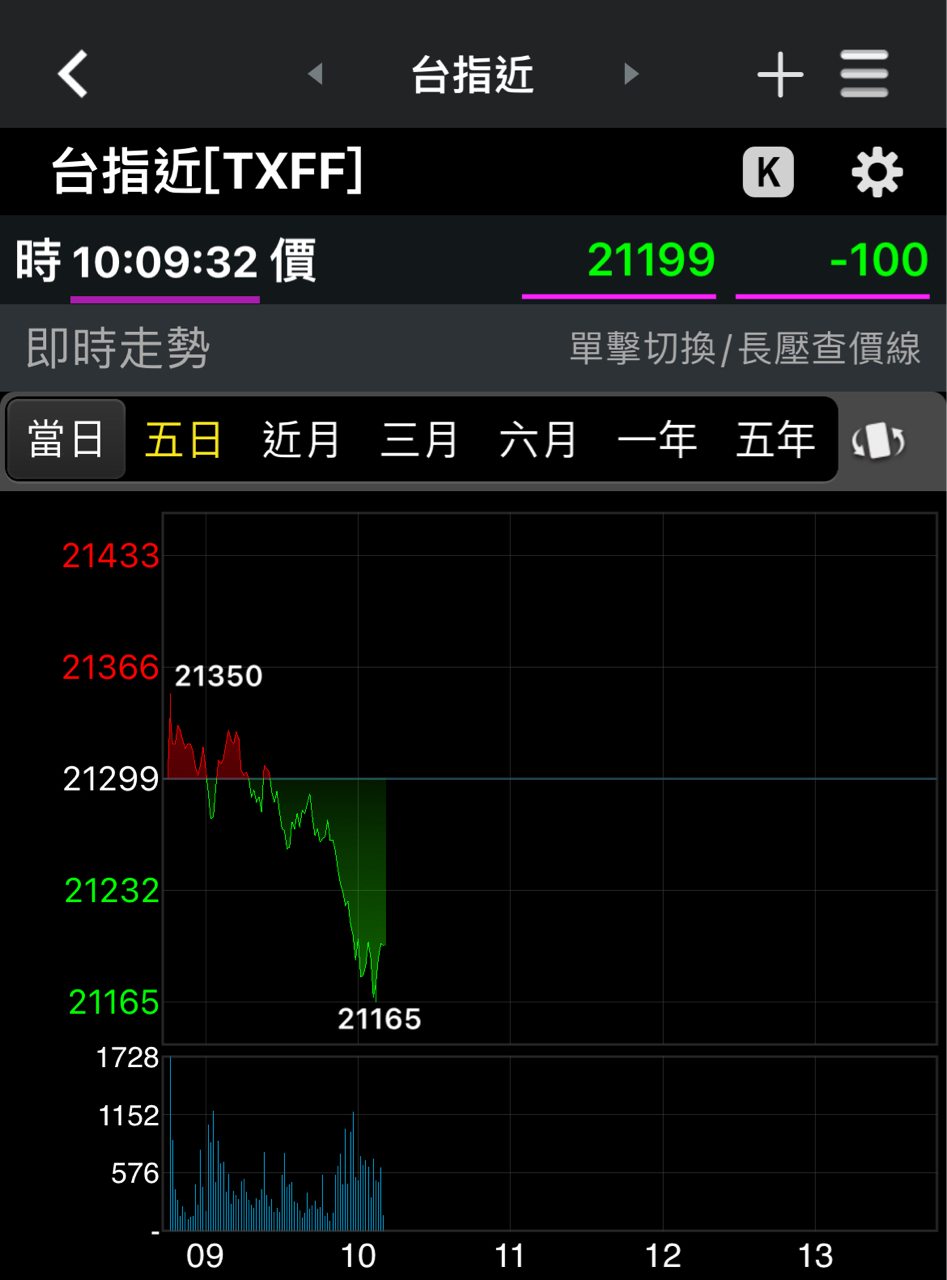Screen dimensions: 947x1280
Task: Select the 五日 time range
Action: tap(184, 440)
